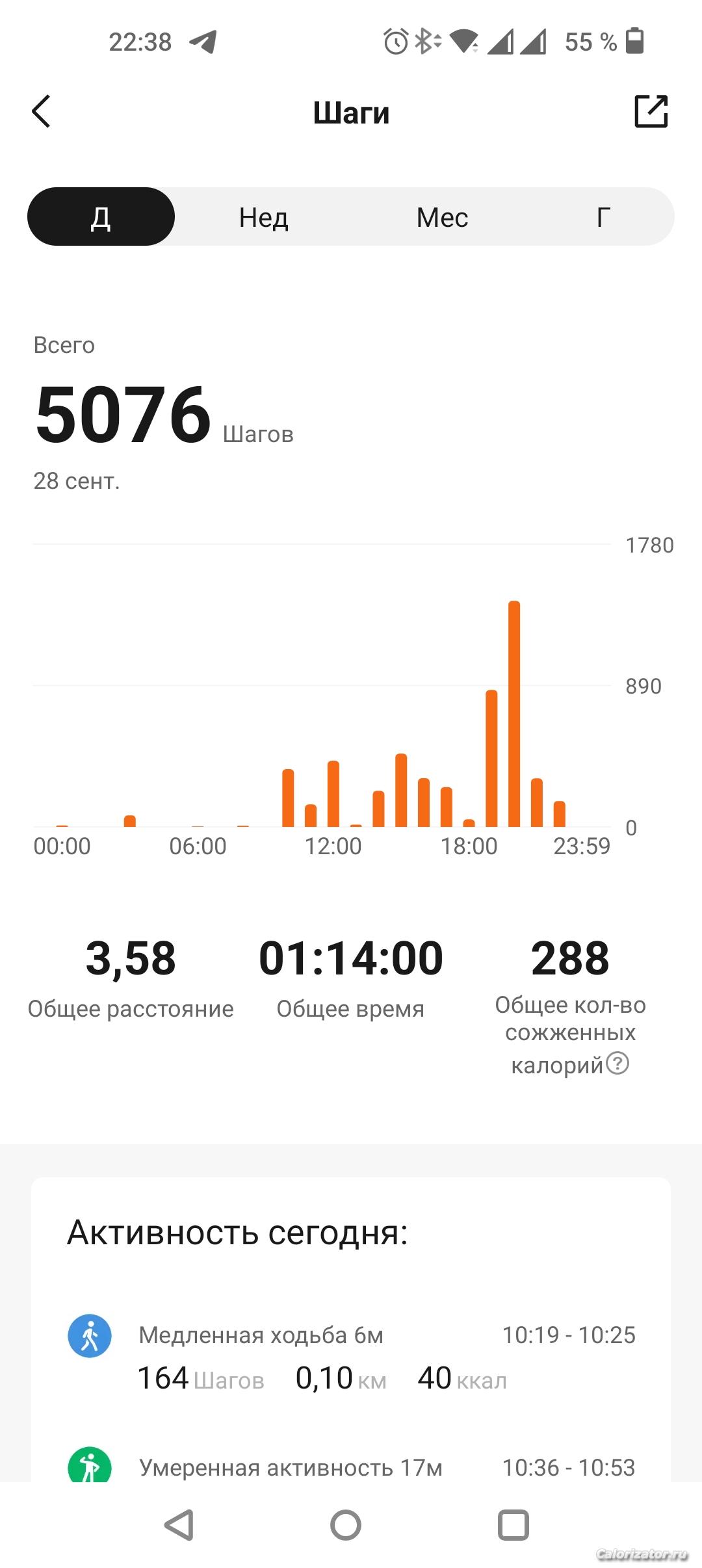Select the Д day tab
The width and height of the screenshot is (702, 1568).
[101, 216]
